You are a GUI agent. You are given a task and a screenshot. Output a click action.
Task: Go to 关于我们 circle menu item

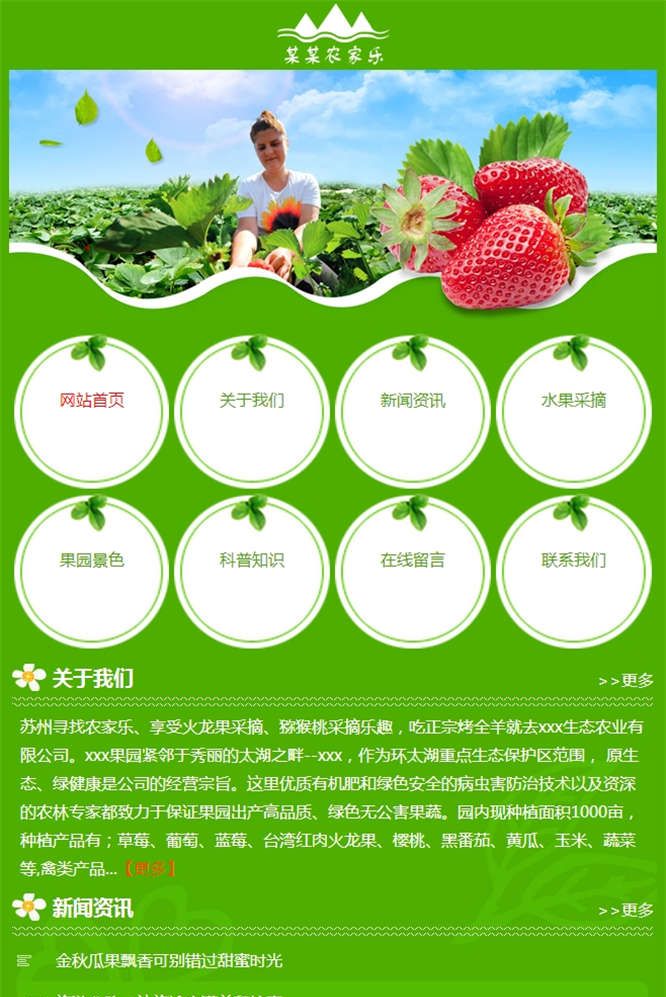(252, 401)
